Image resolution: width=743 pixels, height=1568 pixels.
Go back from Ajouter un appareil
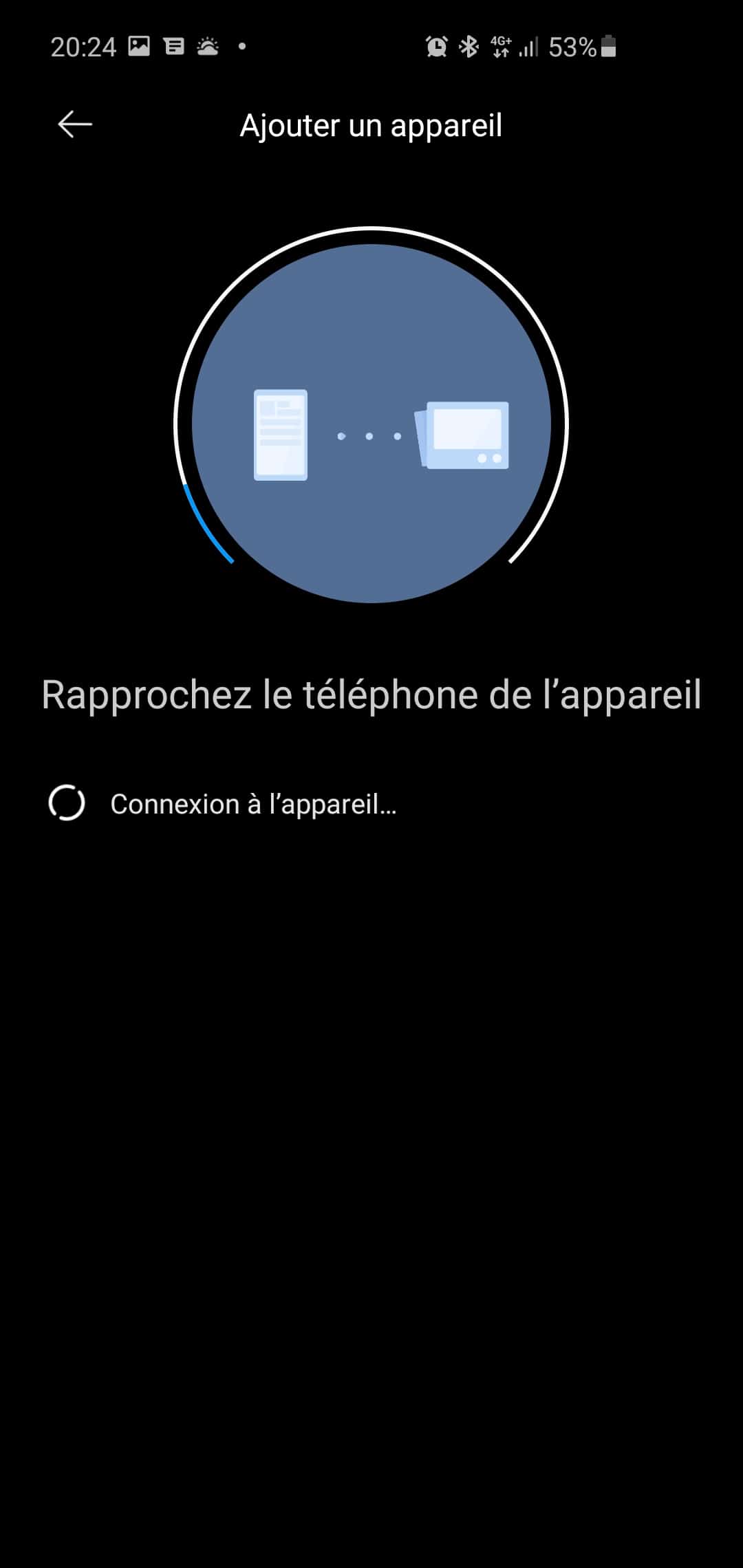tap(75, 124)
